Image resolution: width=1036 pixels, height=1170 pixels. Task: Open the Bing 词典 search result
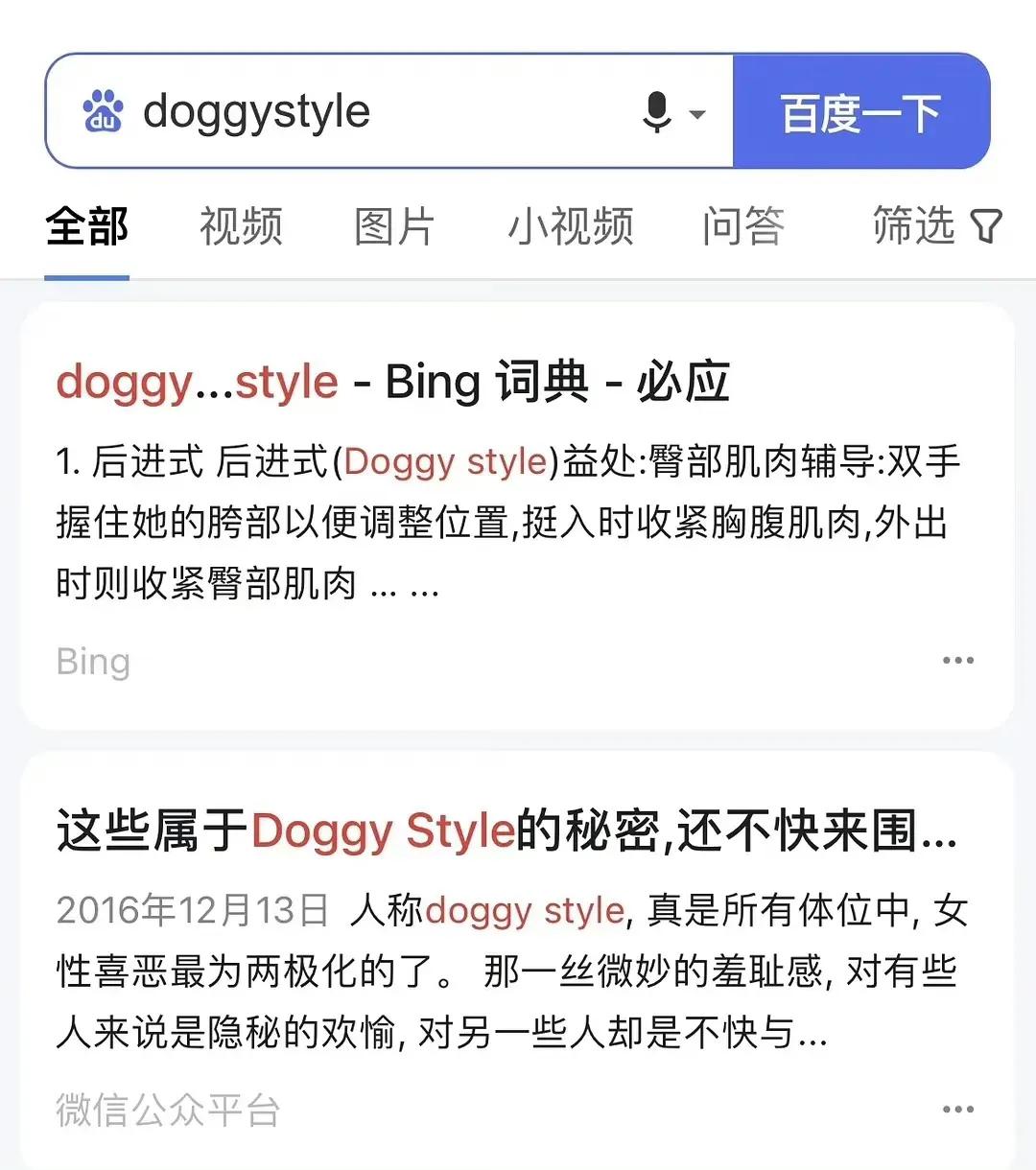click(x=393, y=382)
